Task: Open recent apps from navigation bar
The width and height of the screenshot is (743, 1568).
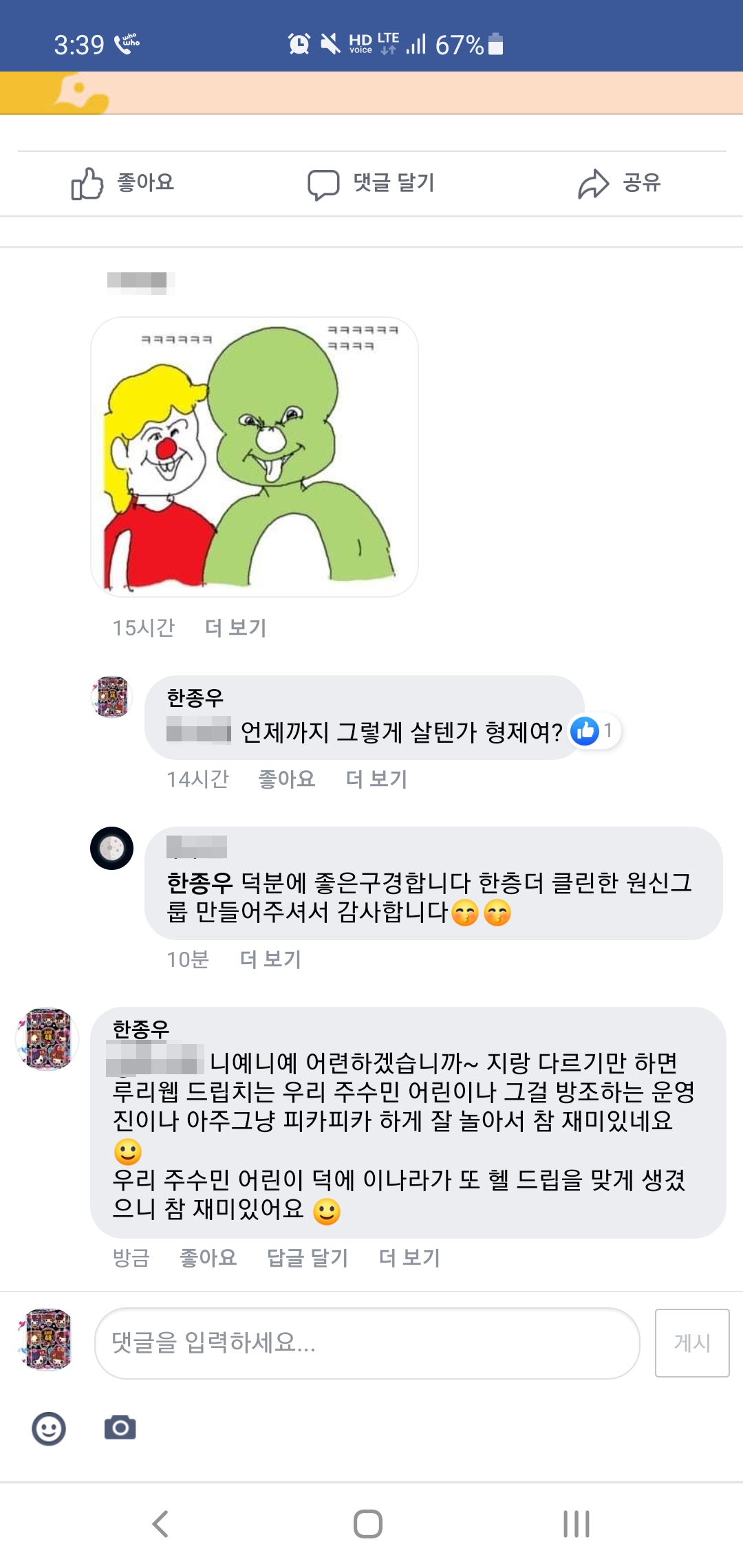Action: (577, 1524)
